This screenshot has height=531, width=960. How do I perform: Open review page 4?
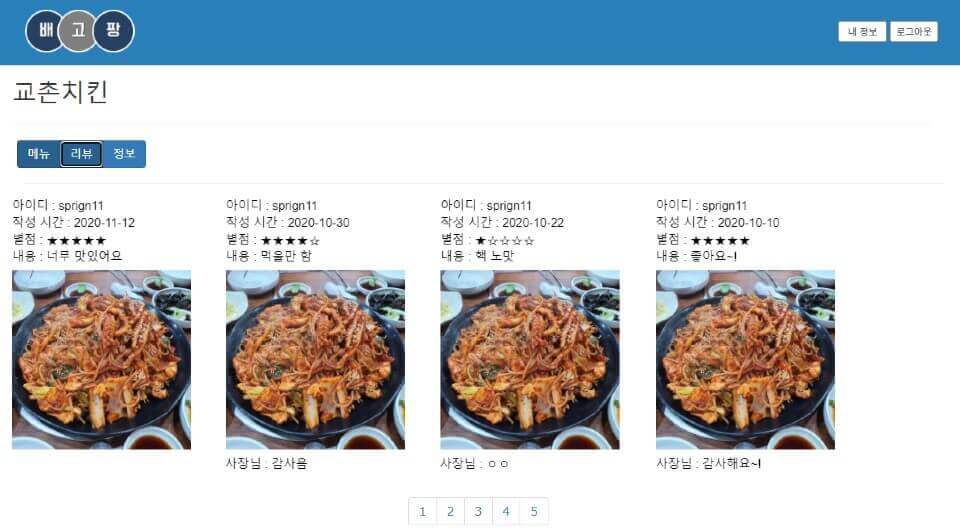(506, 512)
